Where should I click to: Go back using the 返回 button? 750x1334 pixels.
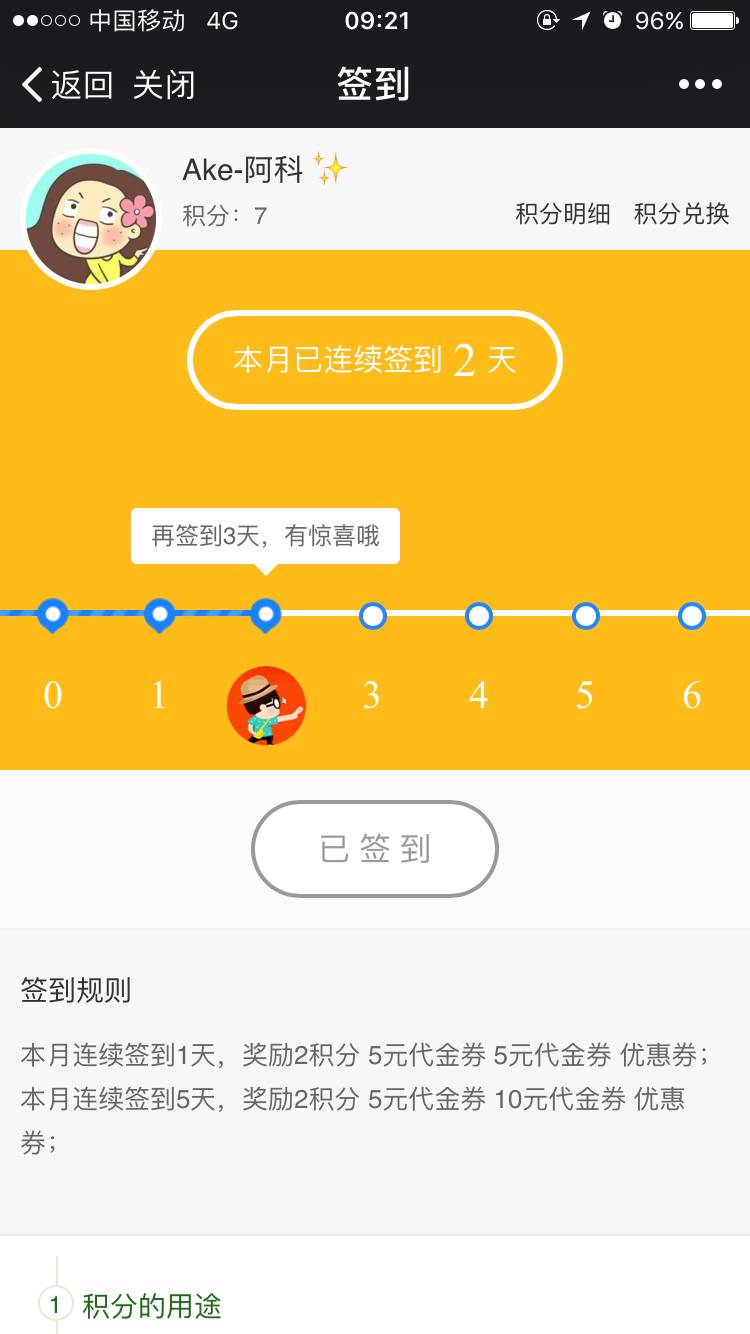pos(67,85)
